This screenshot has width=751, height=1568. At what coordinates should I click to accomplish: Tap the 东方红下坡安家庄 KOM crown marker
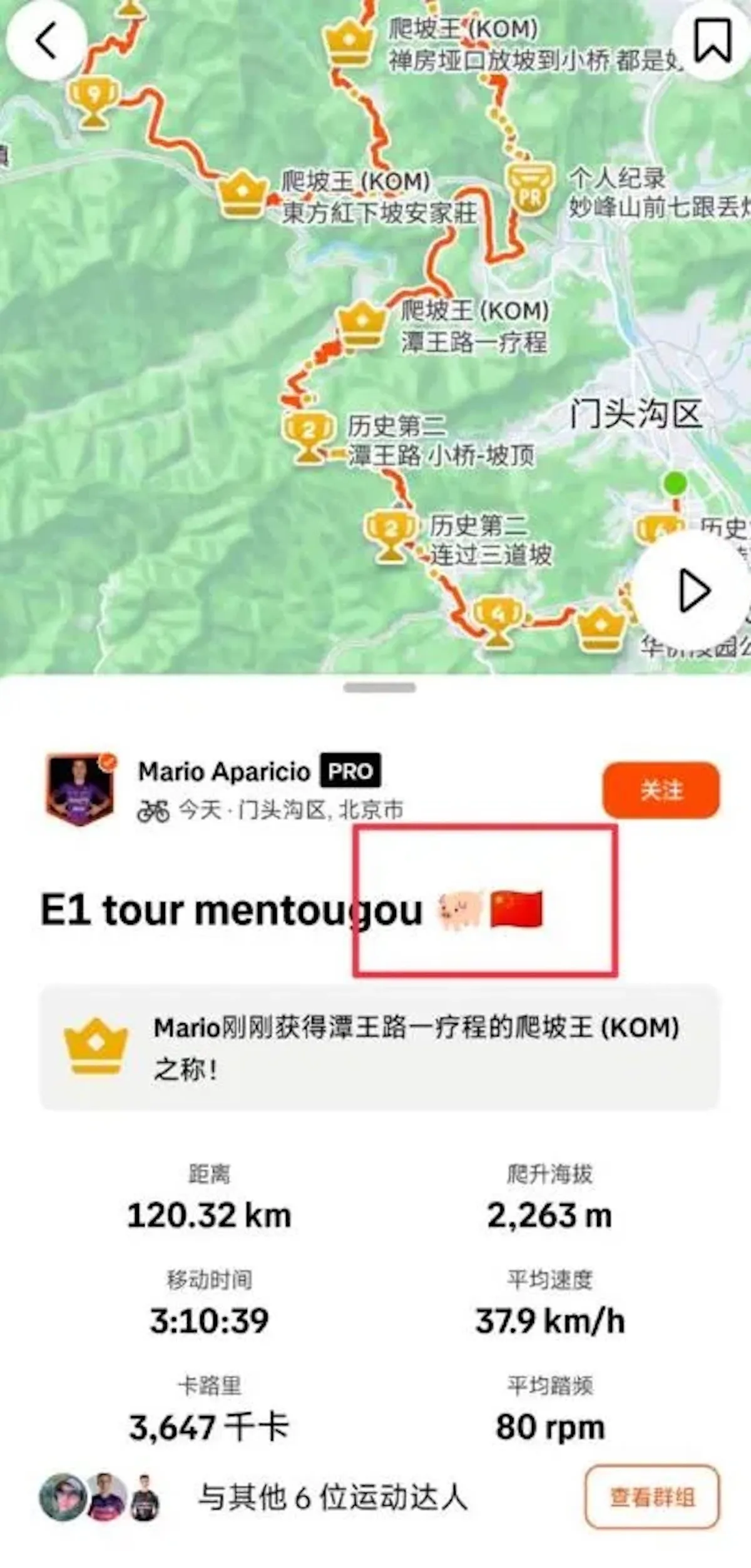point(241,195)
